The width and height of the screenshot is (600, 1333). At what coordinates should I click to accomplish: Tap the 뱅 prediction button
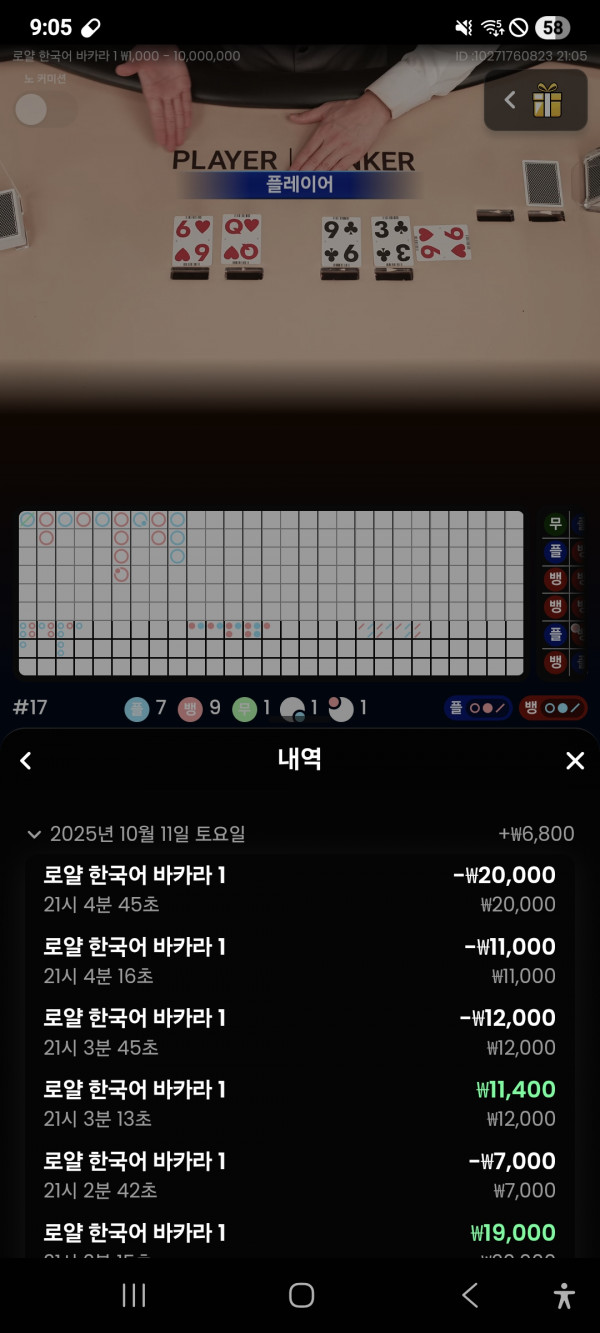tap(553, 708)
